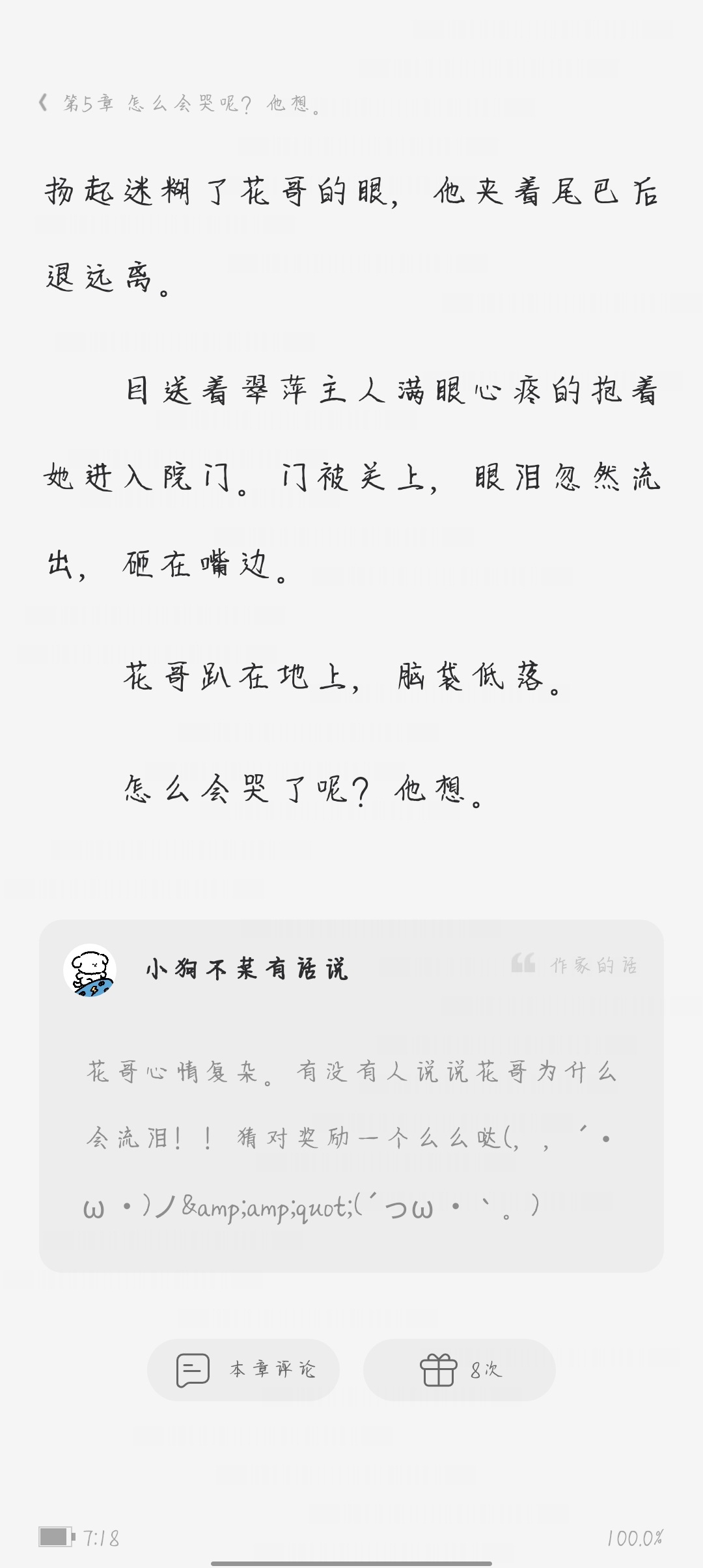Tap the gift button showing 8次
Screen dimensions: 703x1568
(460, 1369)
